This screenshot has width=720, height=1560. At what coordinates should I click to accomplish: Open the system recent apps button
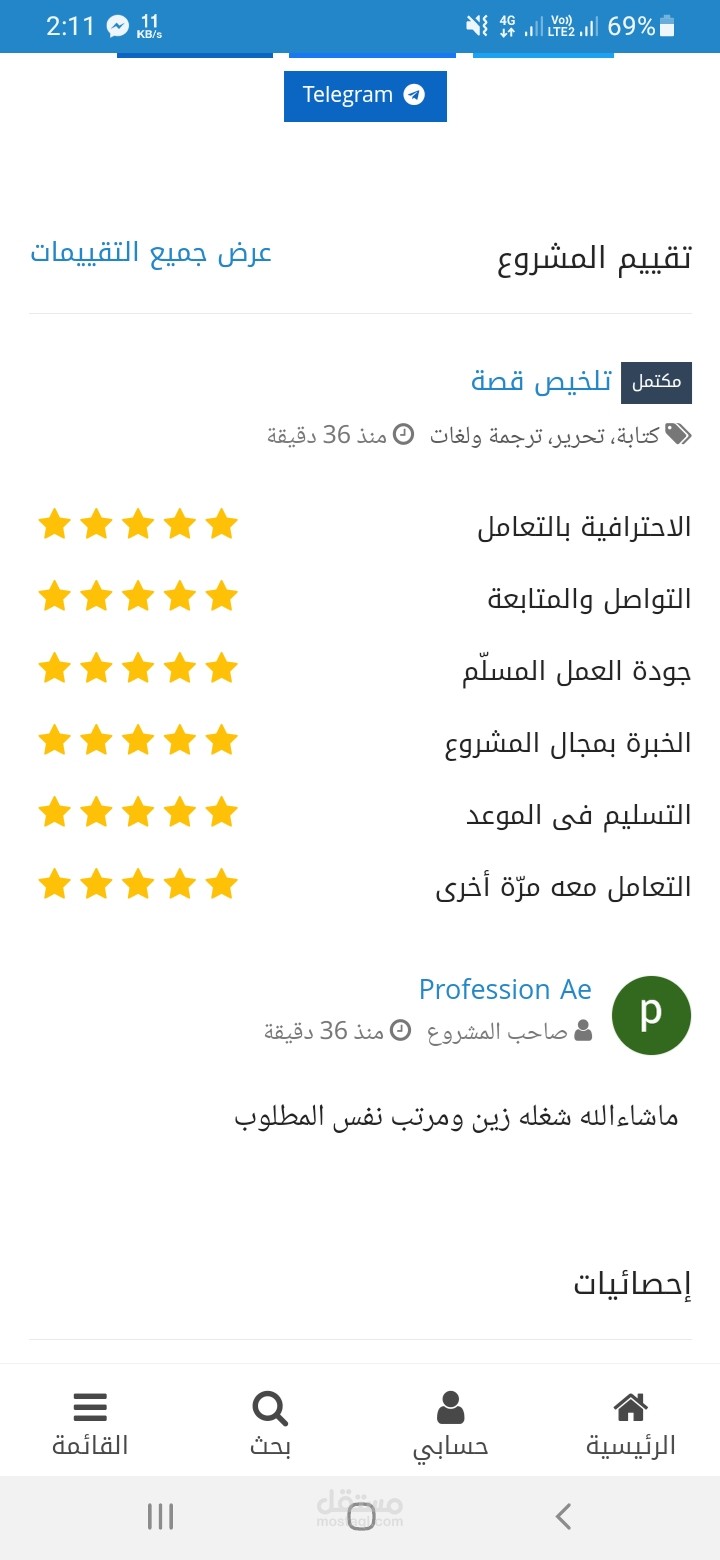(160, 1517)
